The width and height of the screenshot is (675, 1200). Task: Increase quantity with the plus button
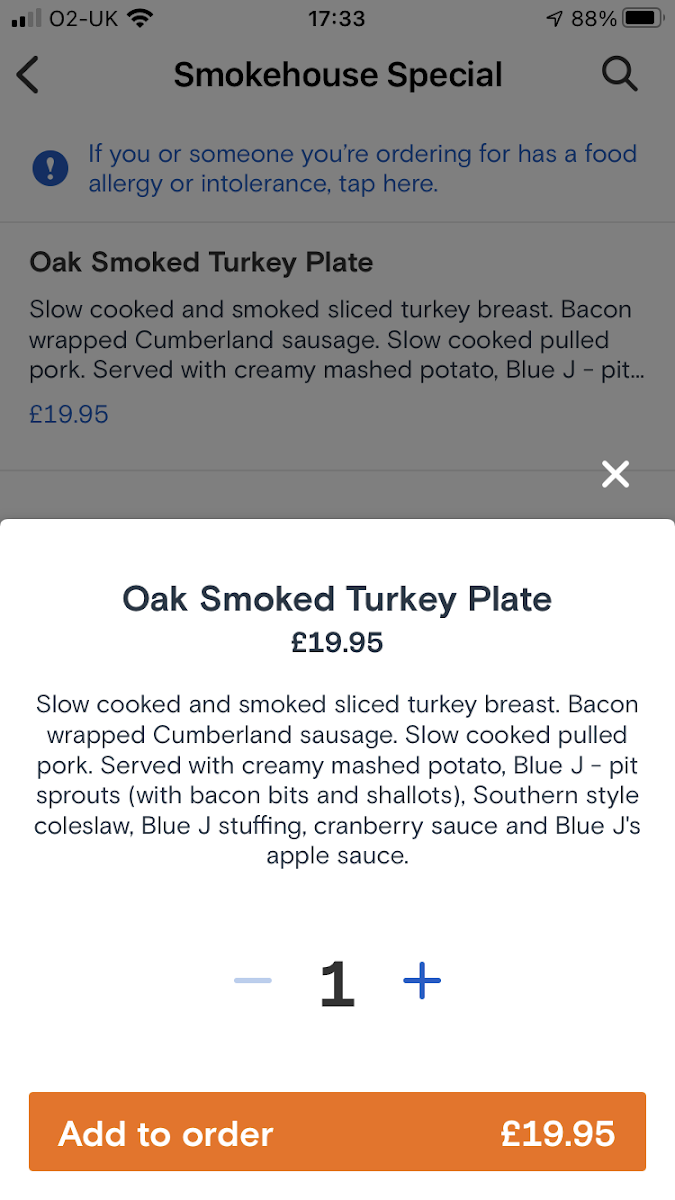422,981
